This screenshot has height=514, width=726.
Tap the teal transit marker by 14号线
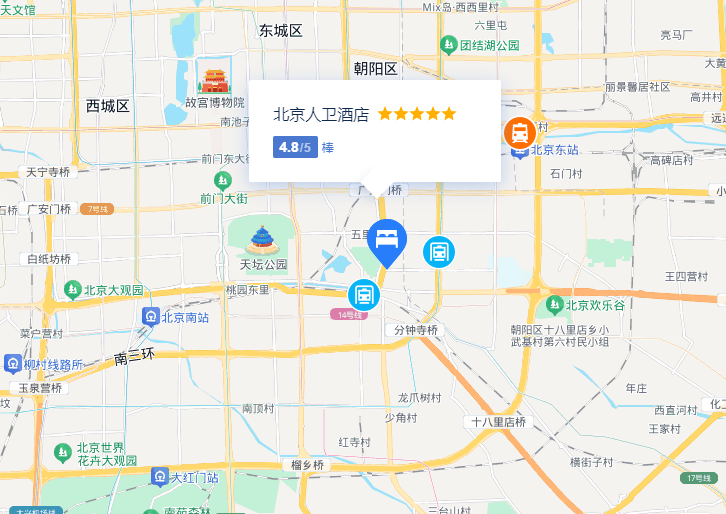tap(364, 295)
